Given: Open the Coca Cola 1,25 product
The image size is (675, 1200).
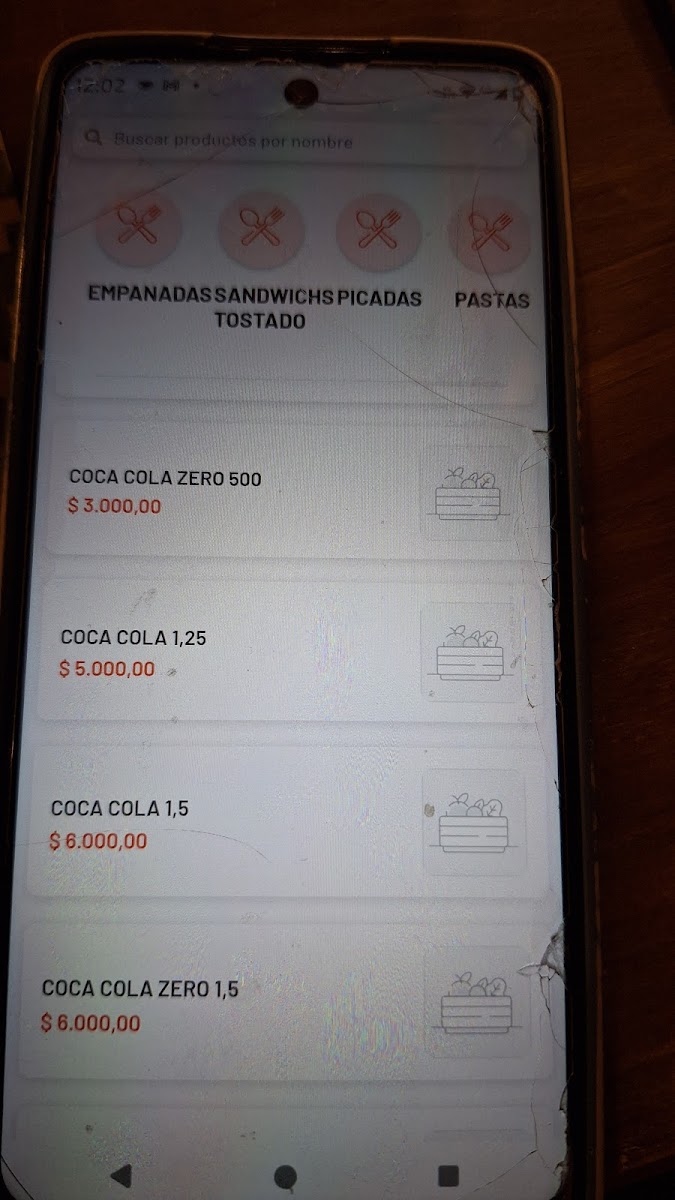Looking at the screenshot, I should tap(285, 651).
